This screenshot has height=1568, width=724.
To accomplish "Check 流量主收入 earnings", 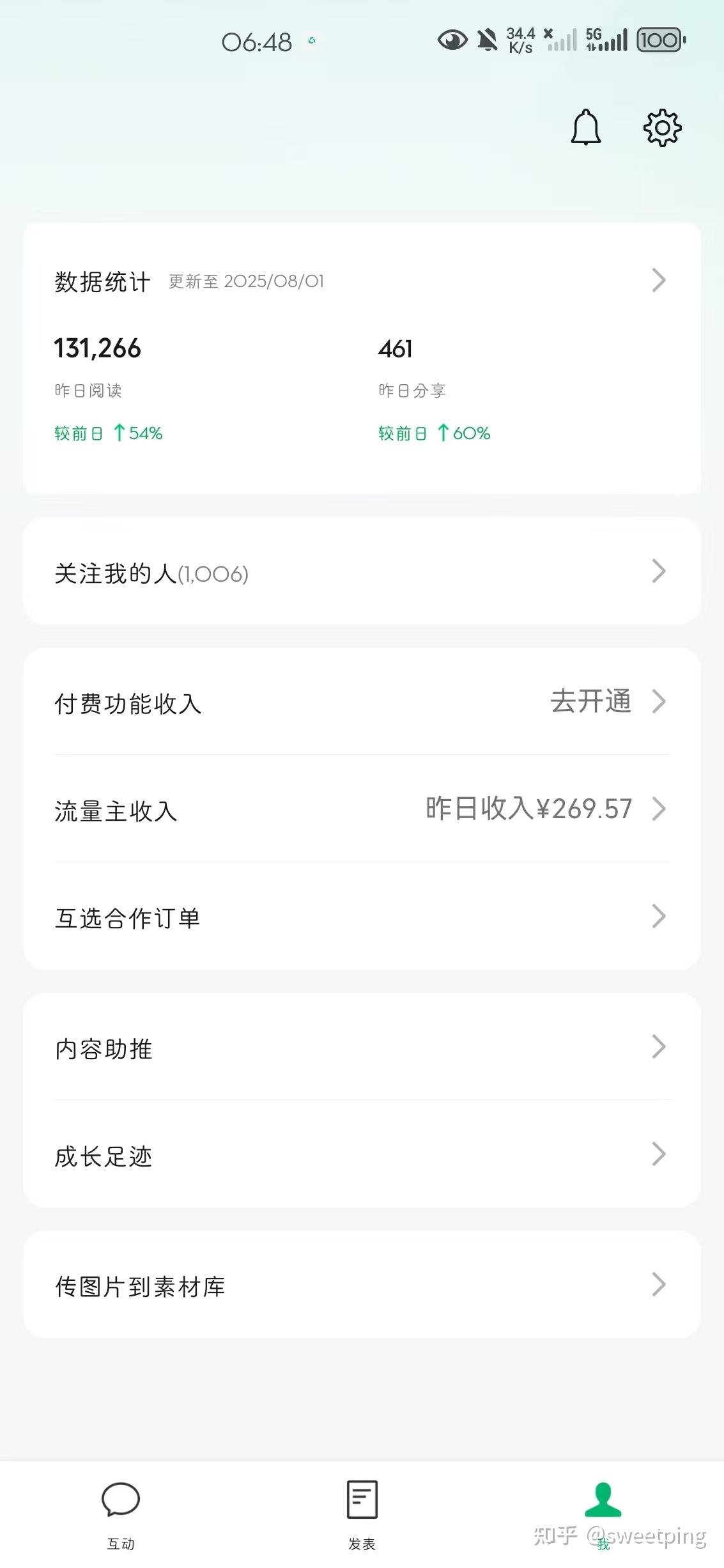I will coord(362,810).
